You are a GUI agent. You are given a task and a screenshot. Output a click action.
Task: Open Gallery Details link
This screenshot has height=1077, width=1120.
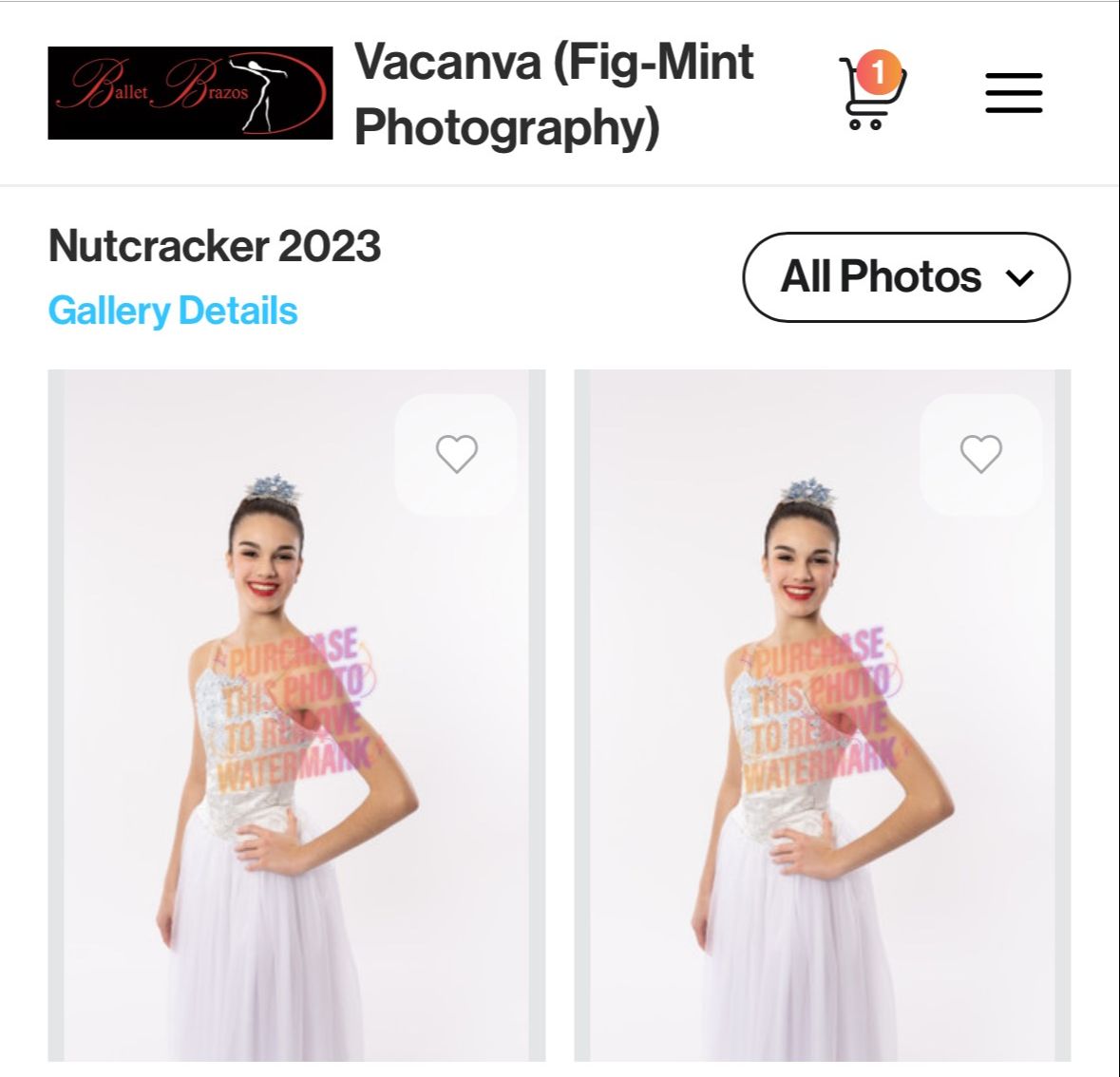(x=173, y=311)
